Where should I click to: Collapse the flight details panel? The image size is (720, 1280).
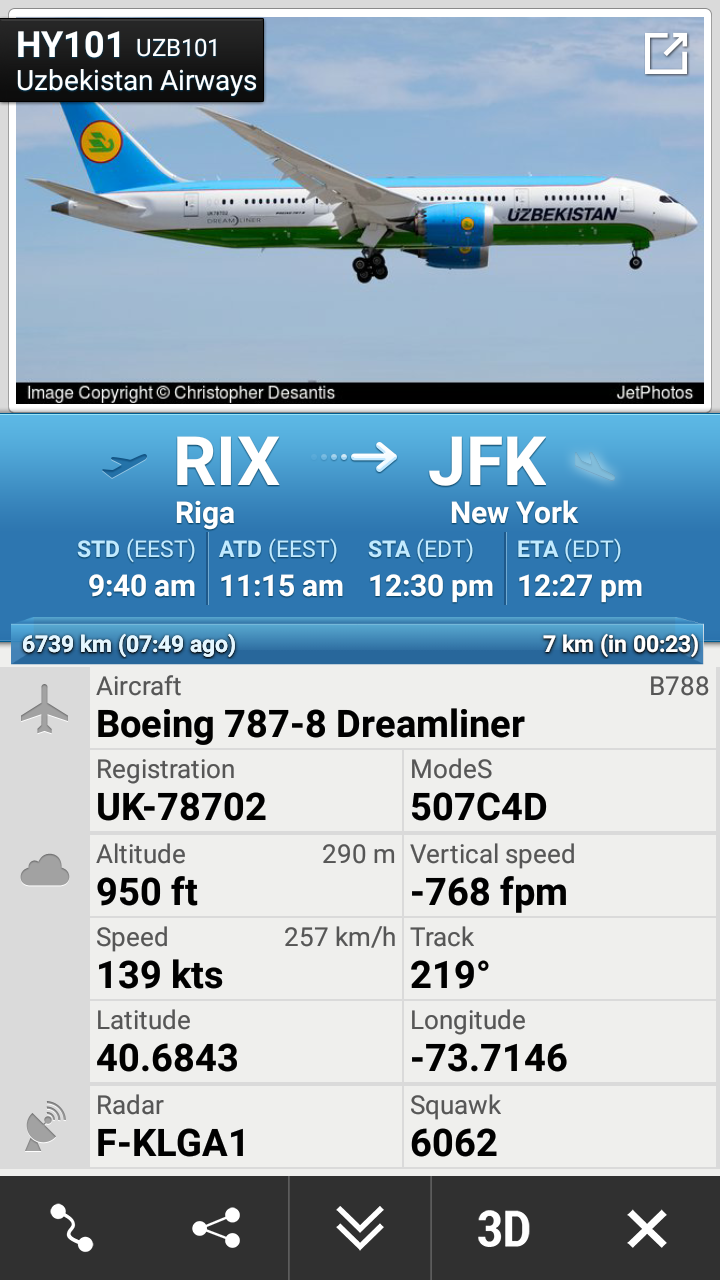[x=360, y=1228]
